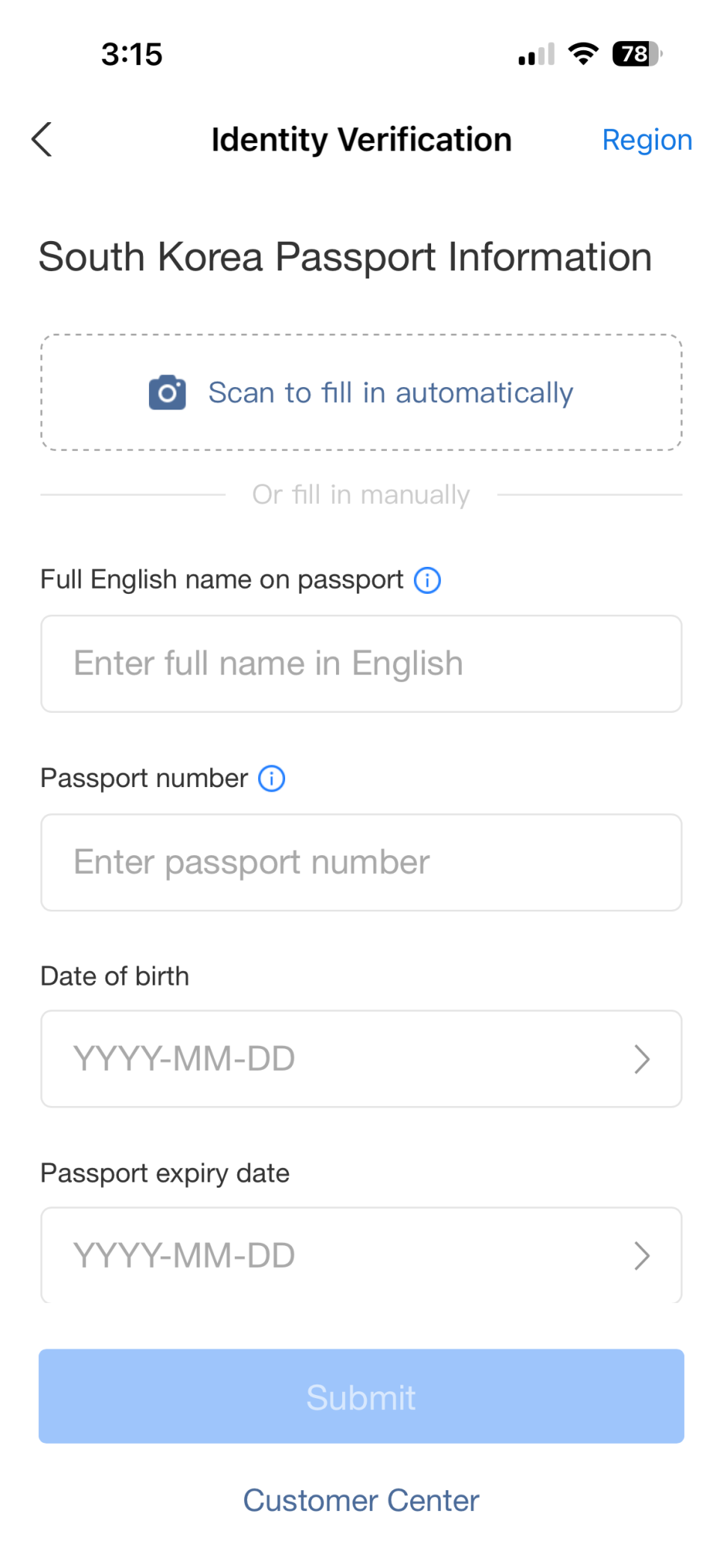
Task: Show info about passport number
Action: 272,779
